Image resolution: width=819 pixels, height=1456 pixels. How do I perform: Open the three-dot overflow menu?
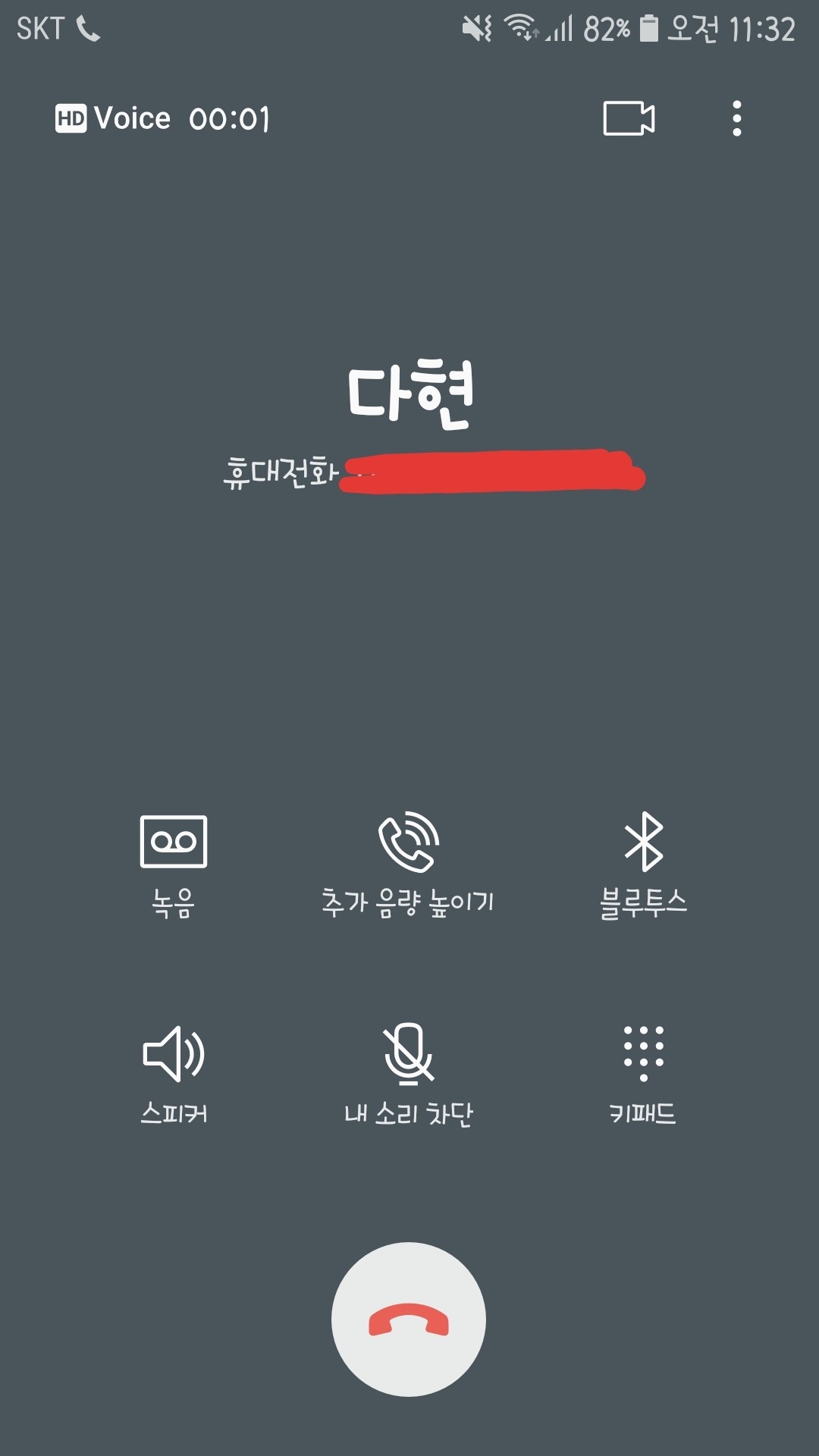736,118
